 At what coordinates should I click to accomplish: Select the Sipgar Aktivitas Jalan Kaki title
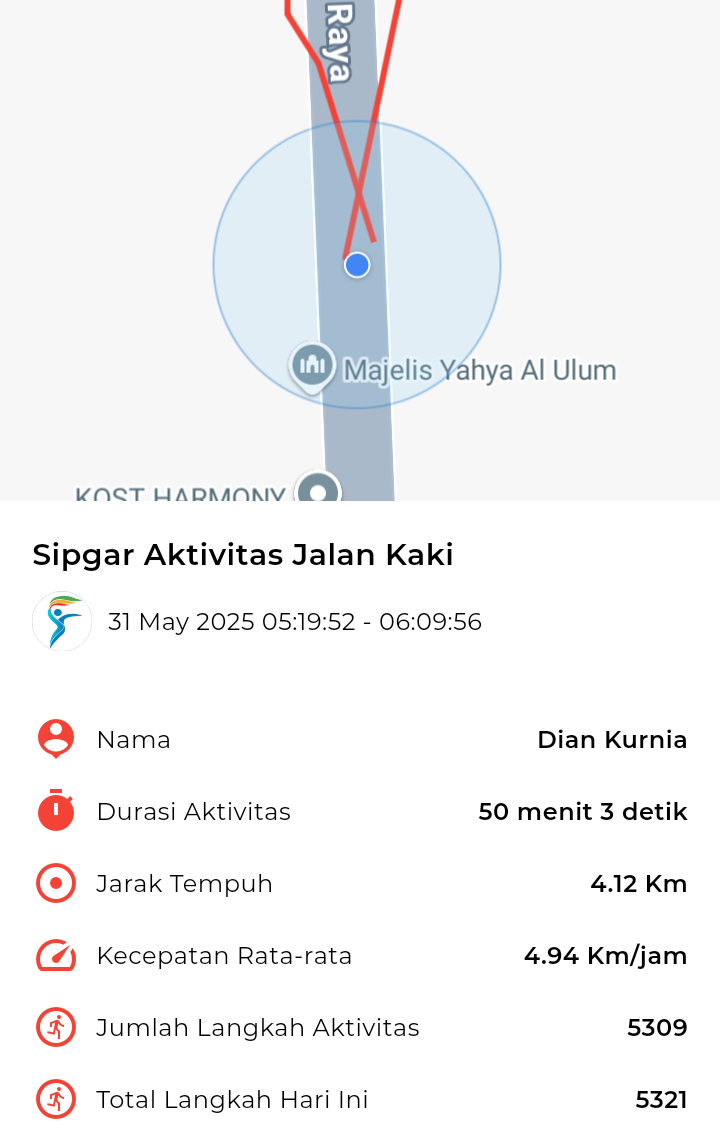242,554
